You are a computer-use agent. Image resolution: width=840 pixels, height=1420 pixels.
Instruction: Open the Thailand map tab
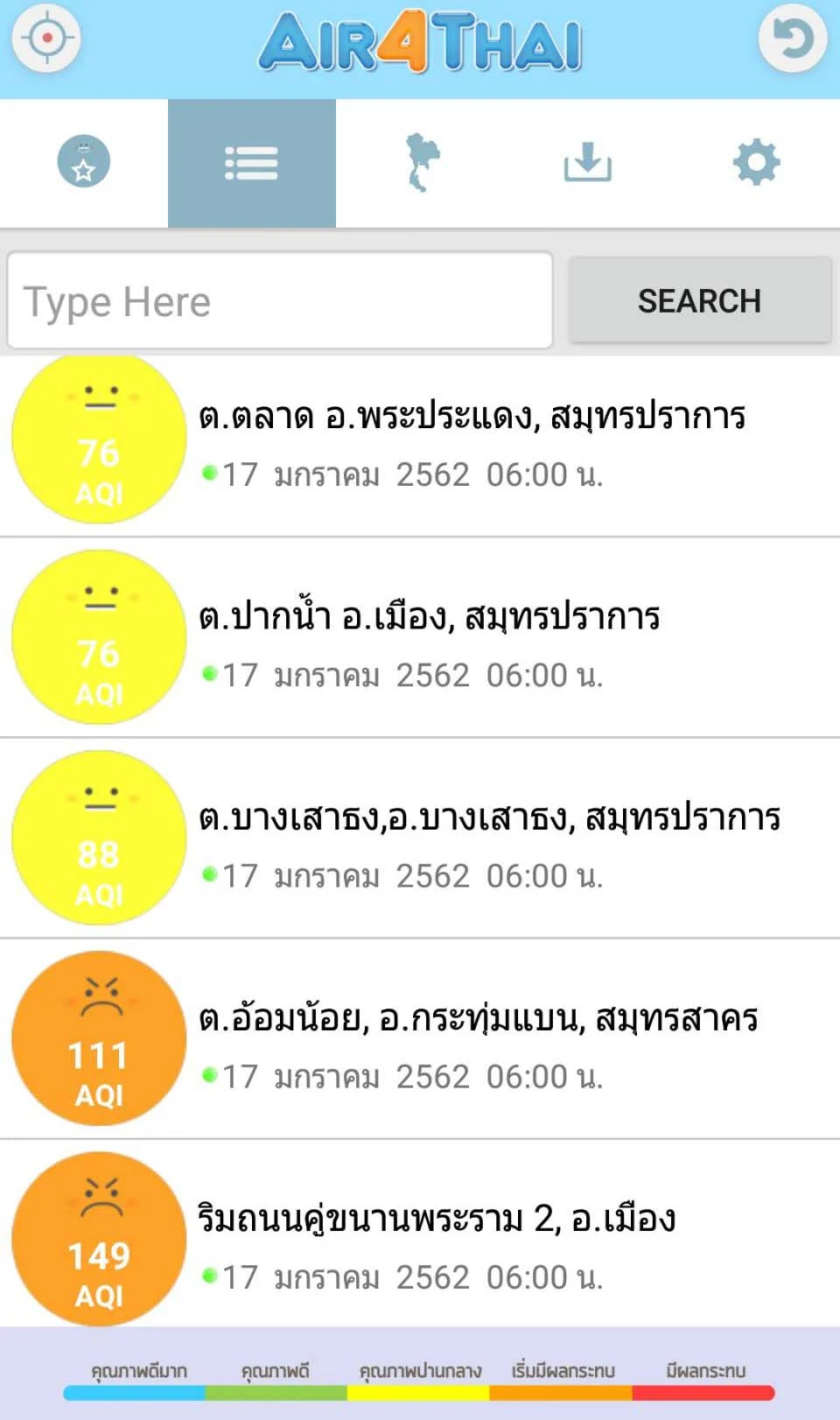click(421, 162)
